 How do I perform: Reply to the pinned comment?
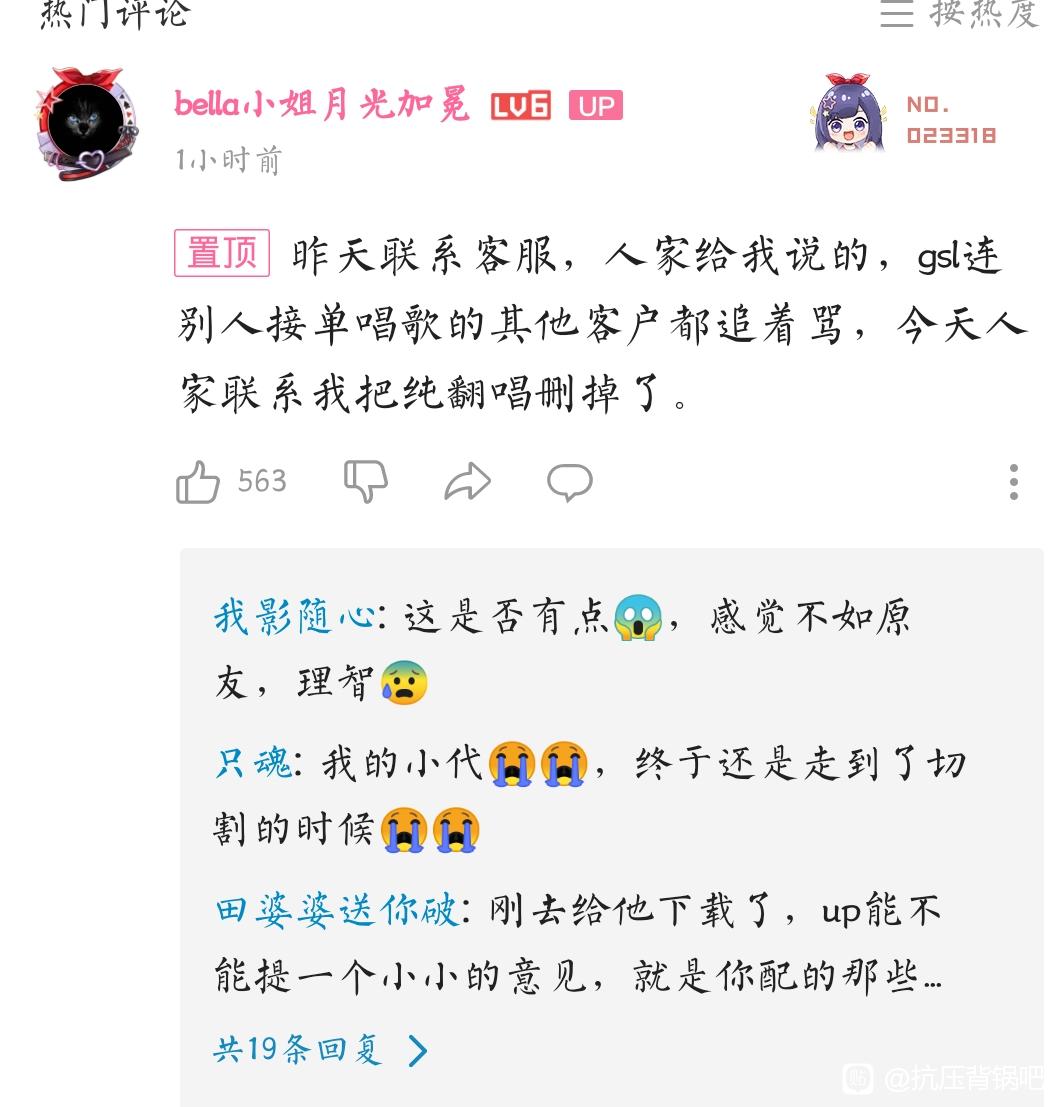(570, 482)
